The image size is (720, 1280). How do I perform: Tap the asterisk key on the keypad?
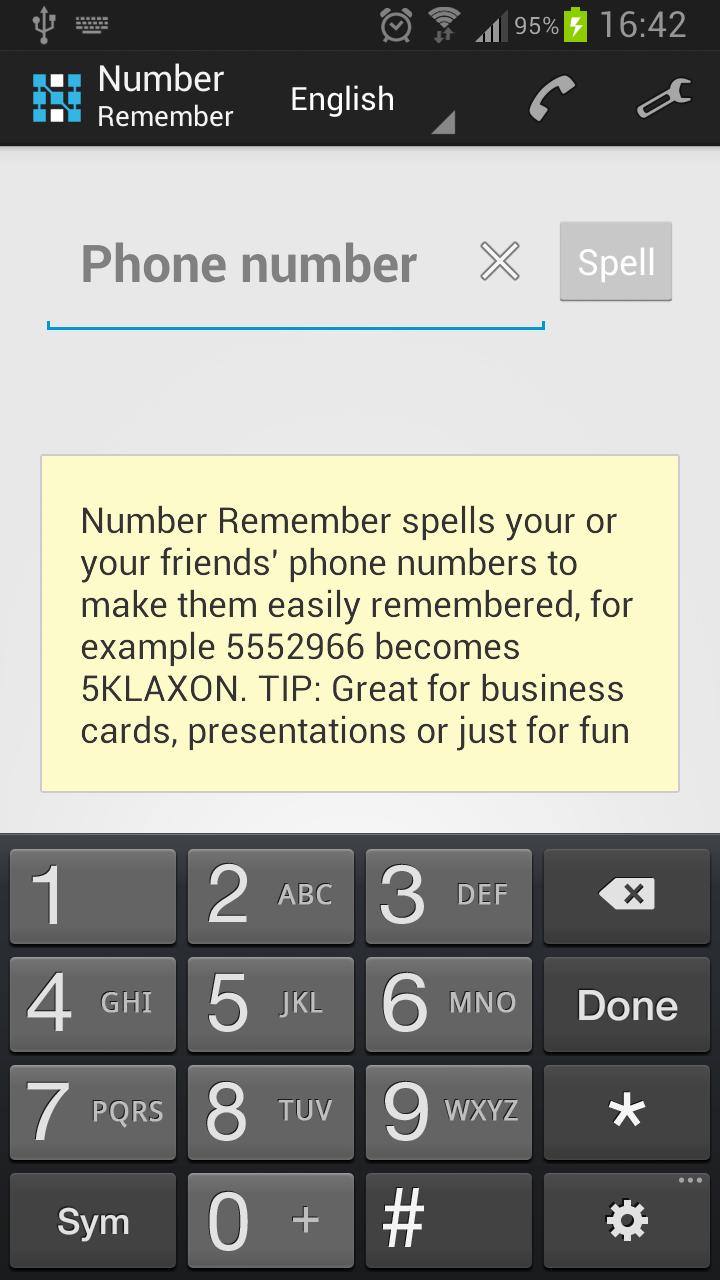click(627, 1112)
